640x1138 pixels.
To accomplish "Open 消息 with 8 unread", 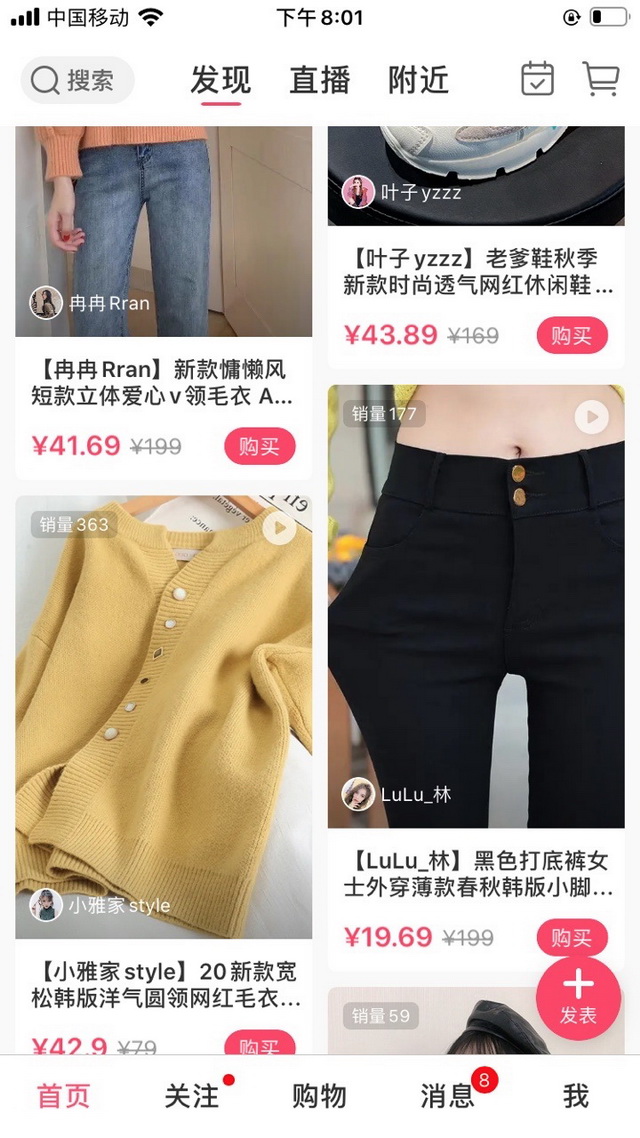I will tap(448, 1096).
